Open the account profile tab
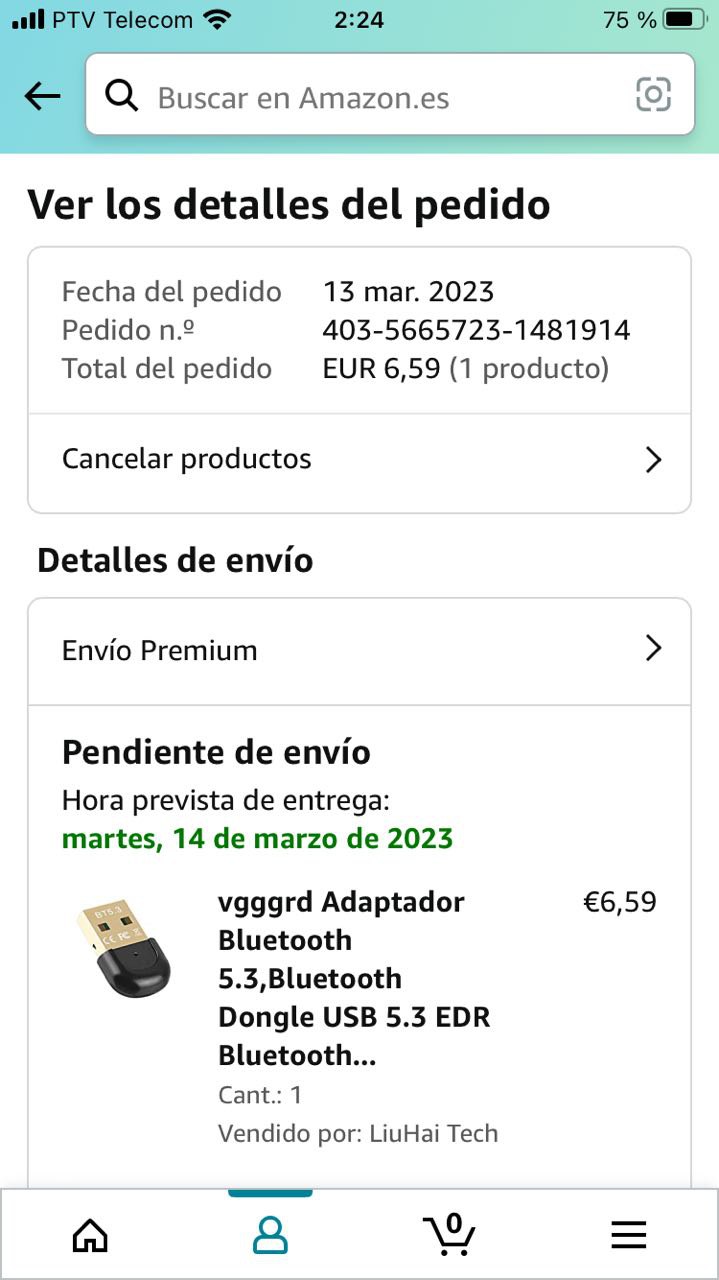This screenshot has width=719, height=1280. 270,1236
